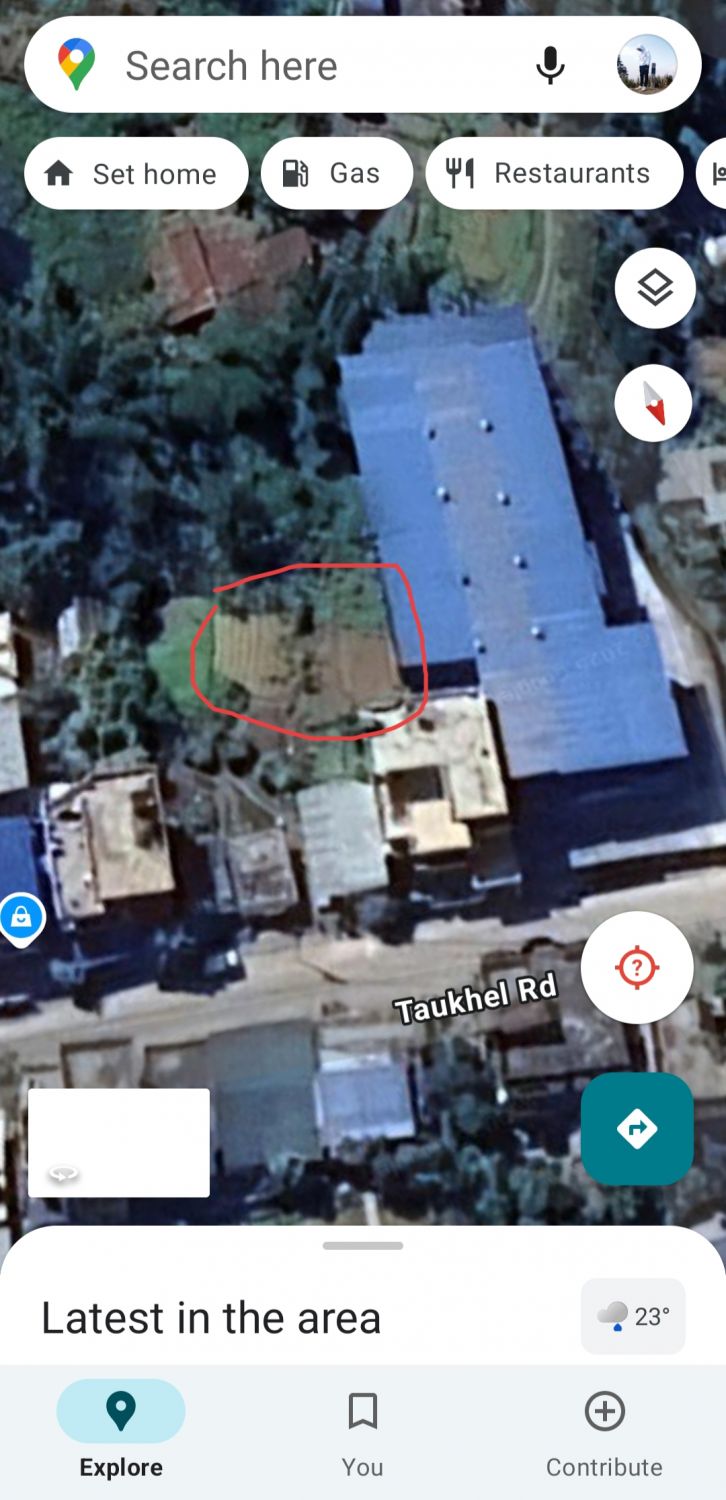Open the Street View thumbnail

coord(119,1143)
